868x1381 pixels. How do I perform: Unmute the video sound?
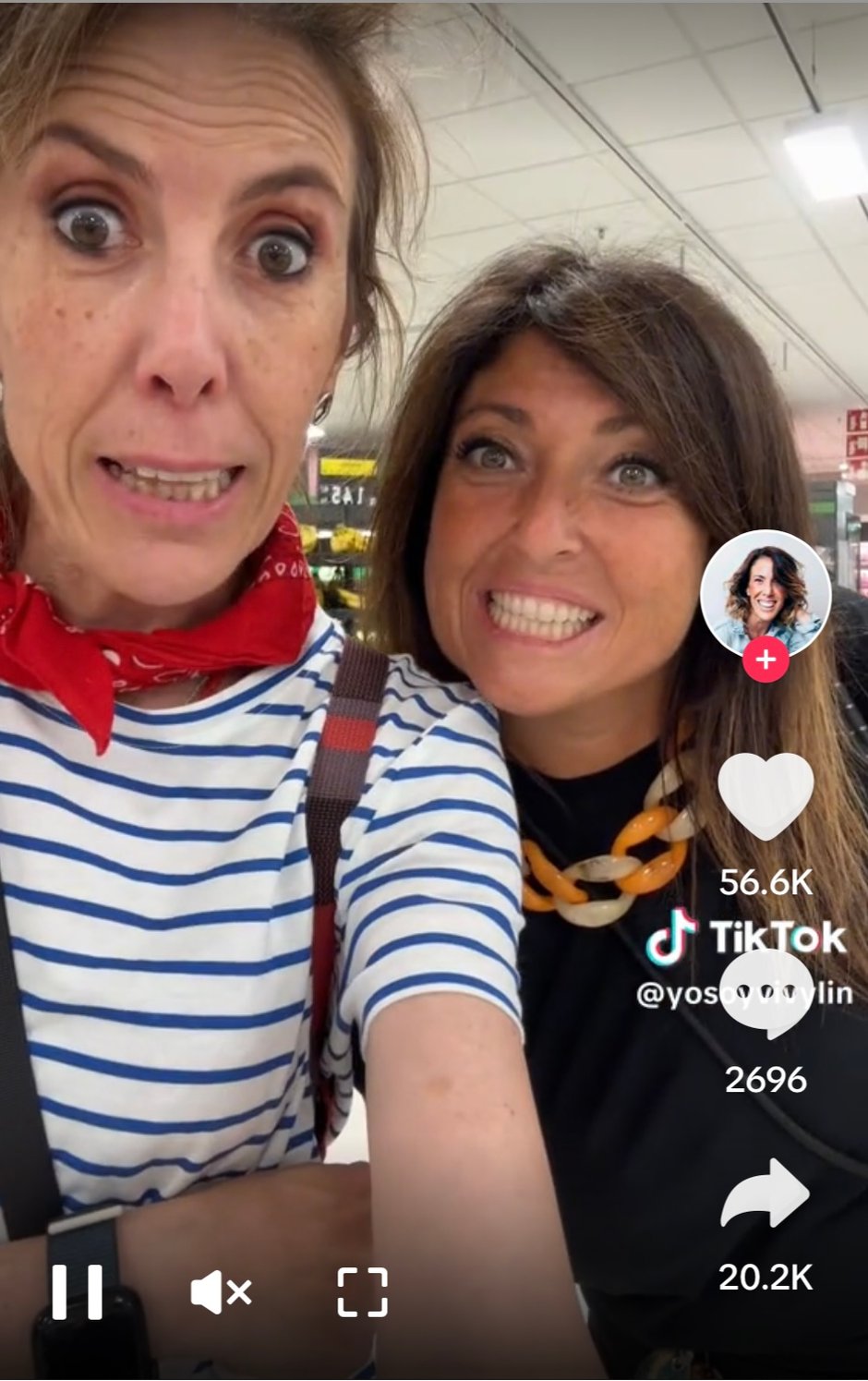[221, 1291]
